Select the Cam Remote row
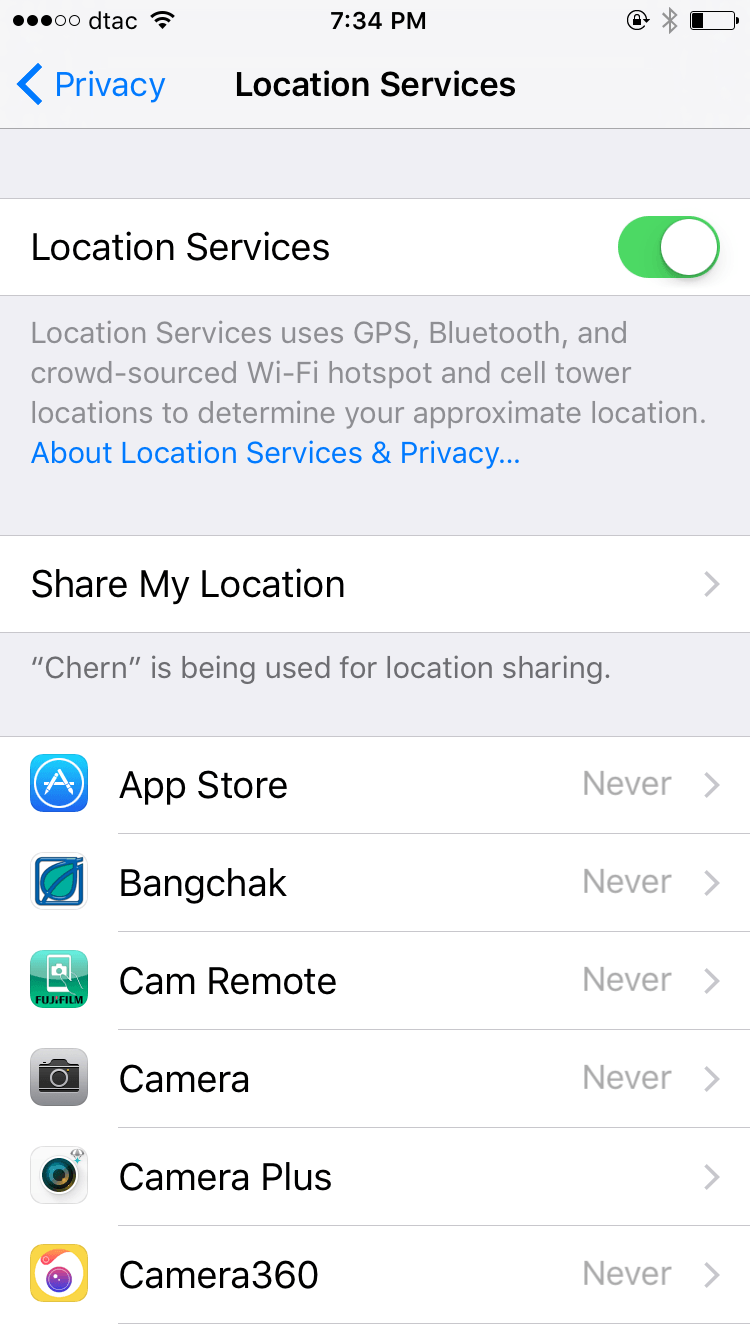The image size is (750, 1334). tap(375, 981)
